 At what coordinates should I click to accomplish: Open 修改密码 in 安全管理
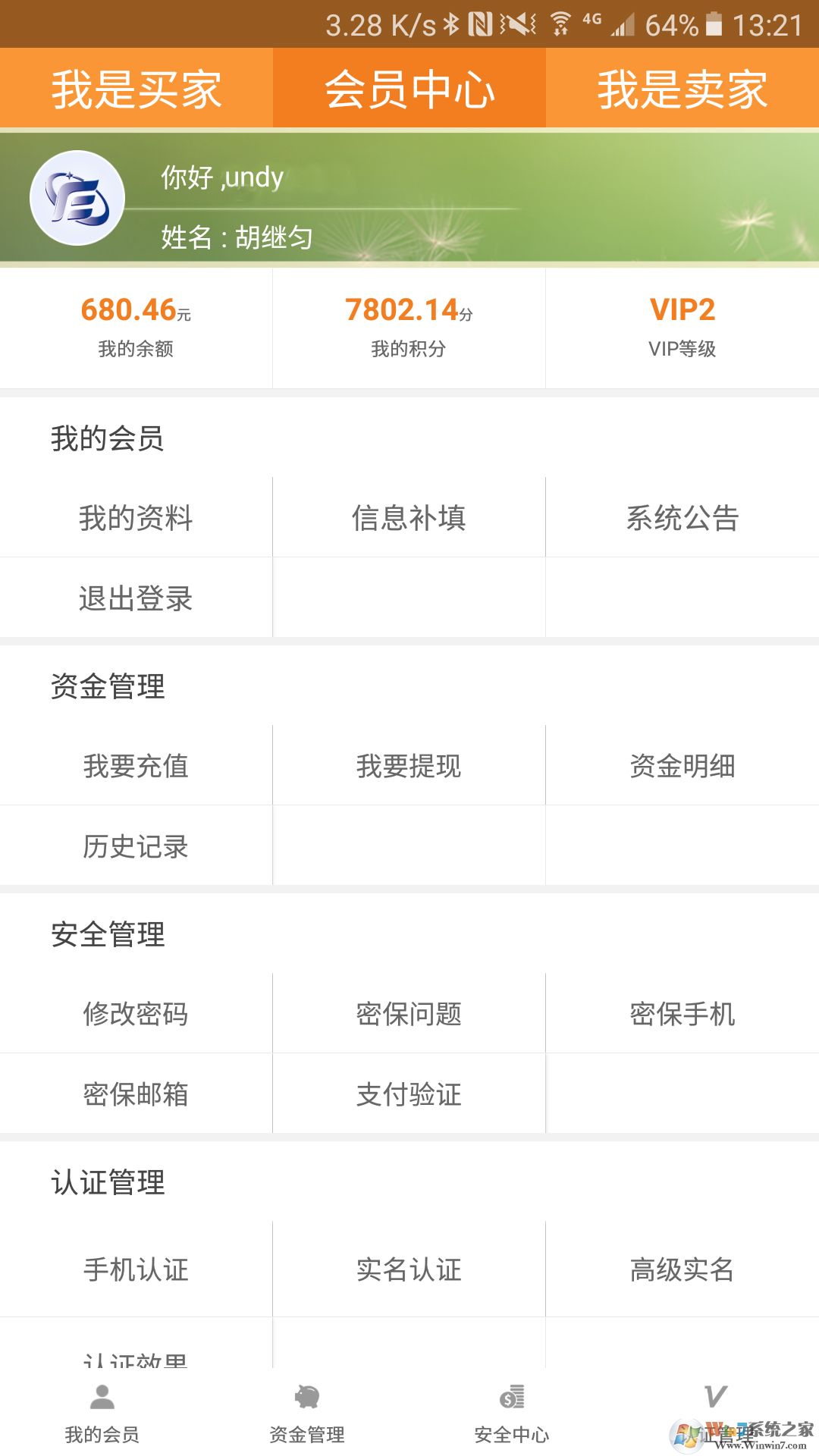(x=135, y=1014)
